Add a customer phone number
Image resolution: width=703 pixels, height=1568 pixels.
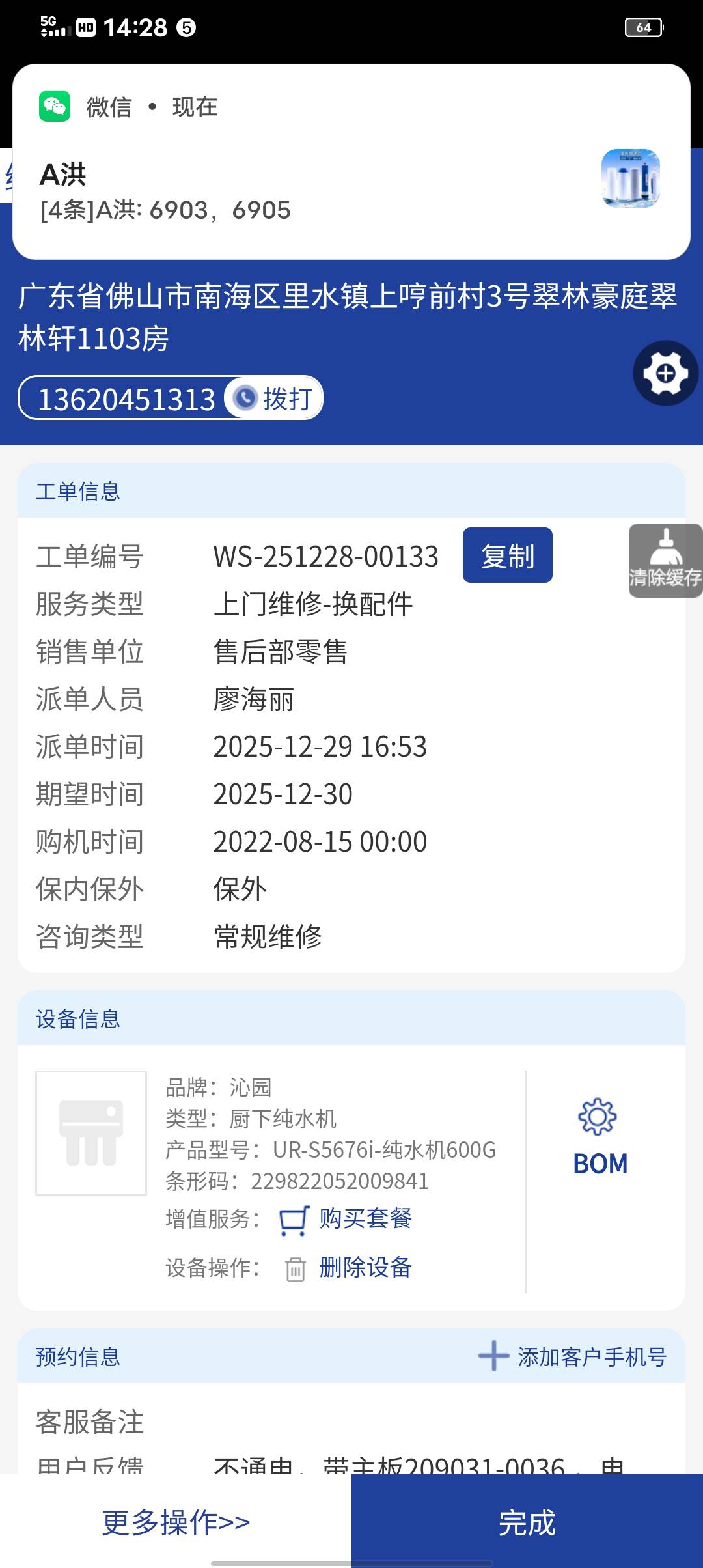click(x=573, y=1357)
